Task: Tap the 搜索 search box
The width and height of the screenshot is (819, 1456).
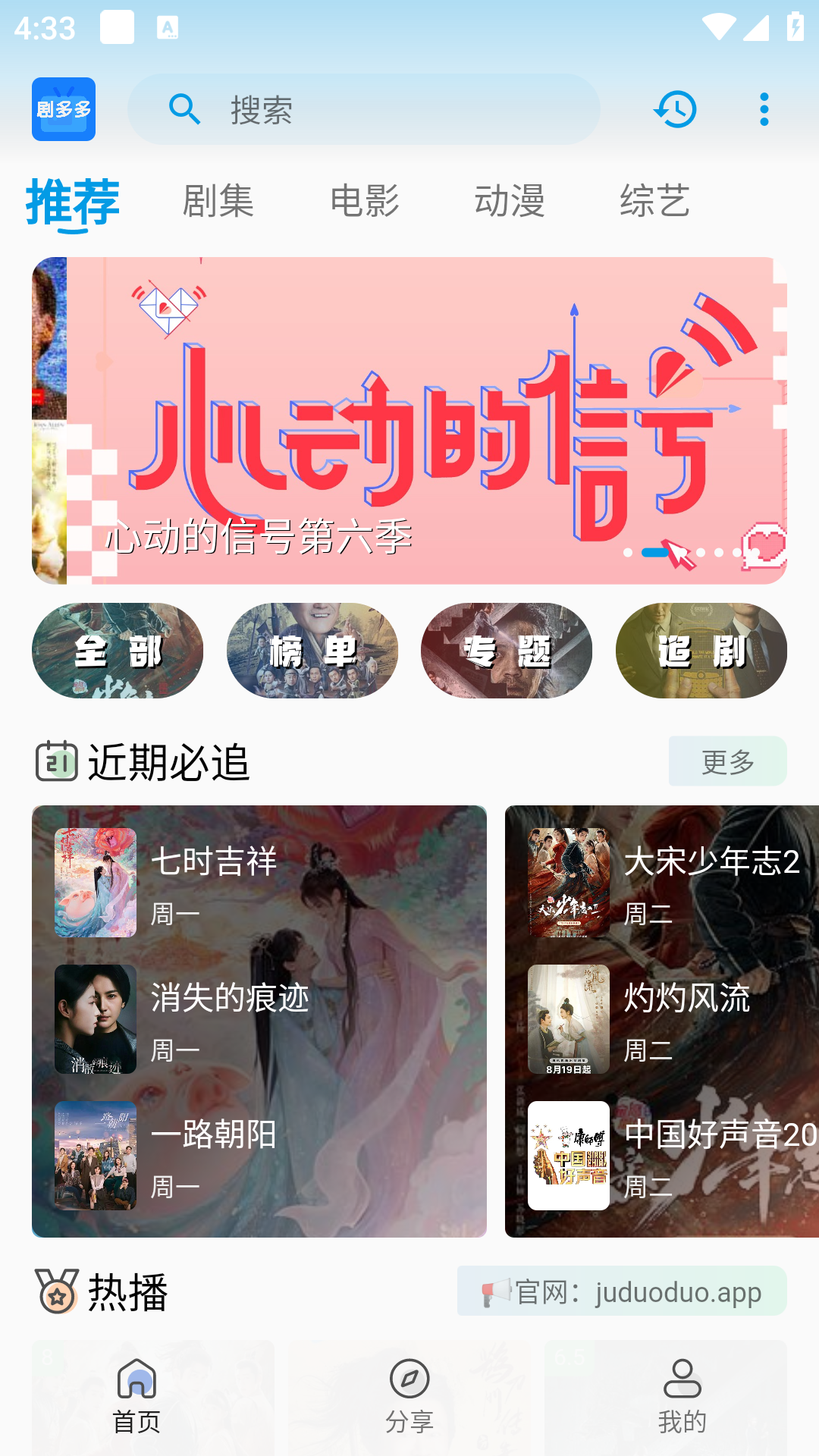Action: pyautogui.click(x=364, y=110)
